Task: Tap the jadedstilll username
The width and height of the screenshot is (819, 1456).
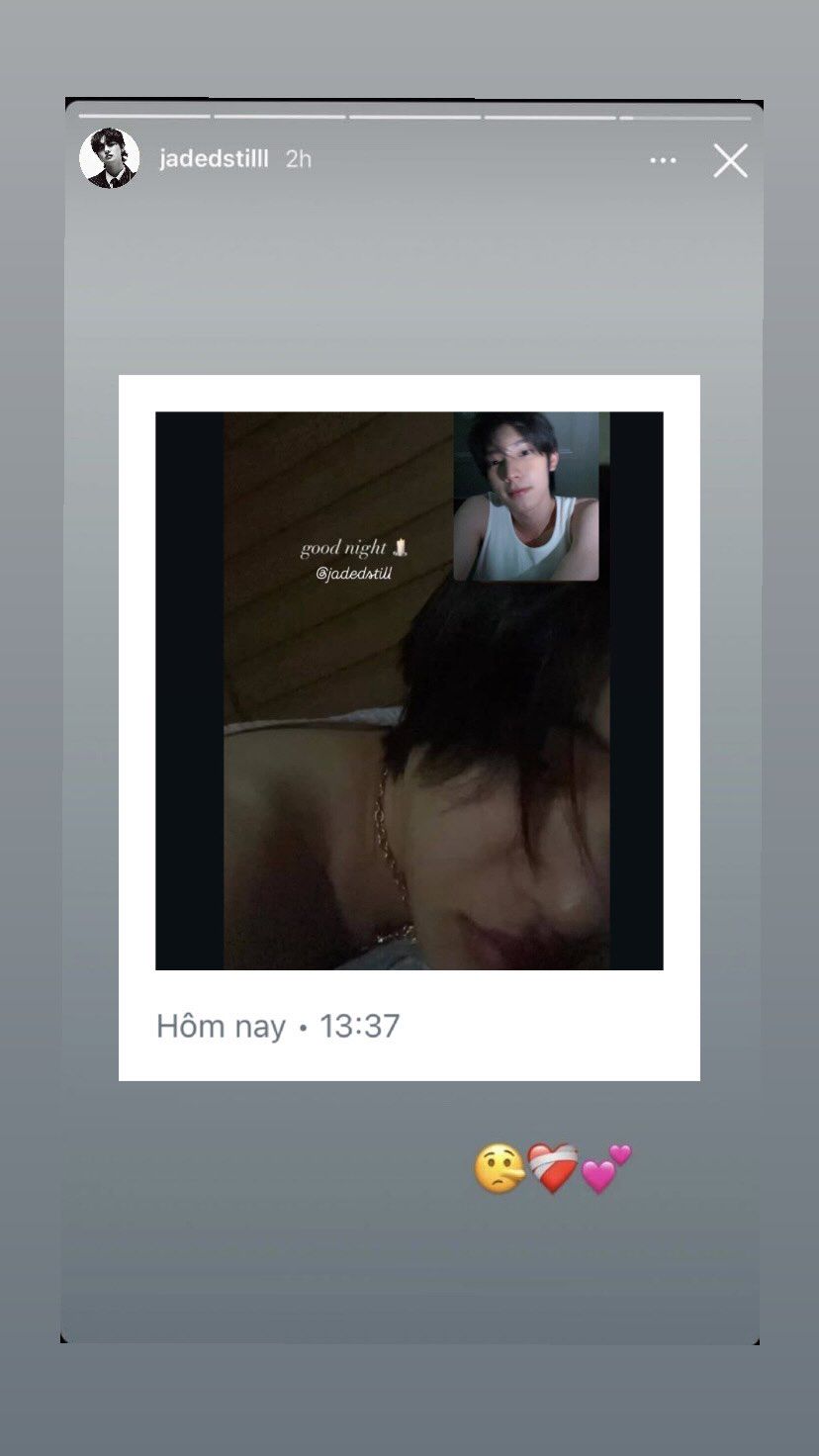Action: point(214,159)
